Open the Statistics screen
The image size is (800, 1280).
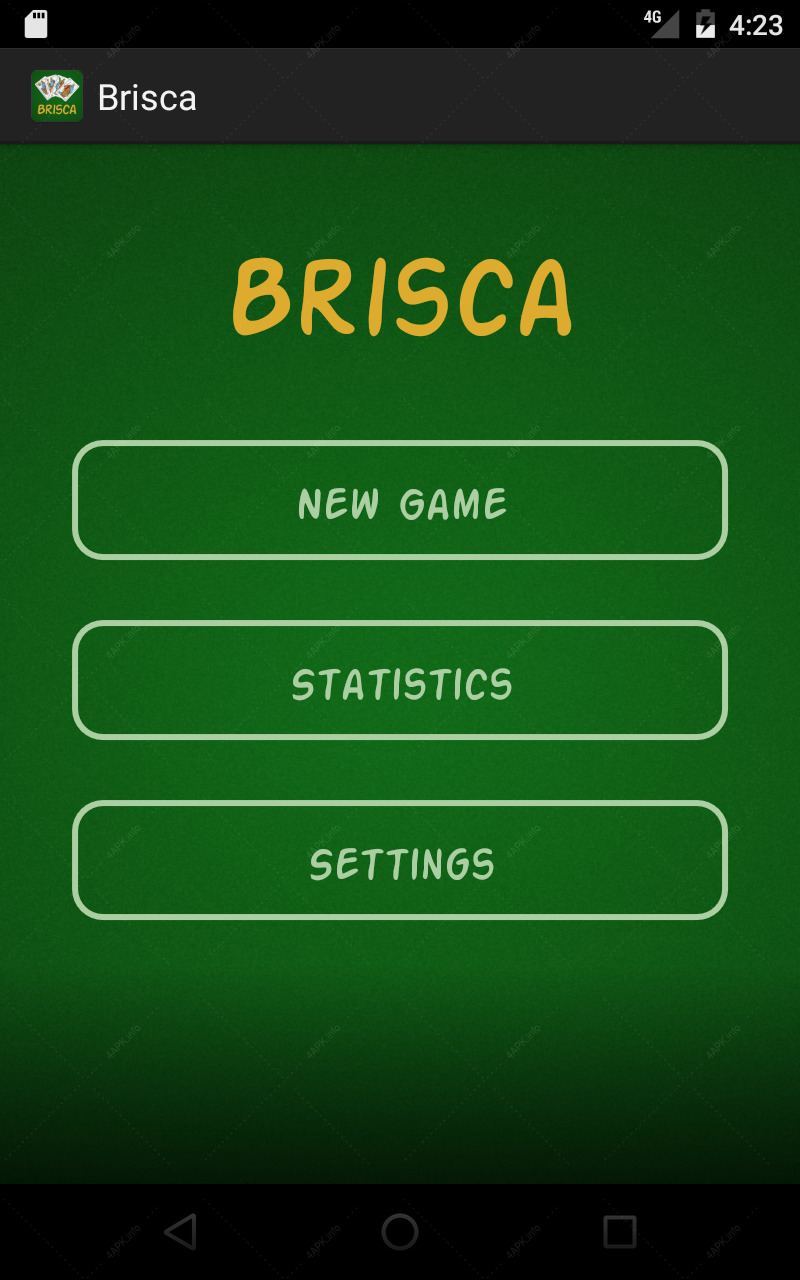400,680
